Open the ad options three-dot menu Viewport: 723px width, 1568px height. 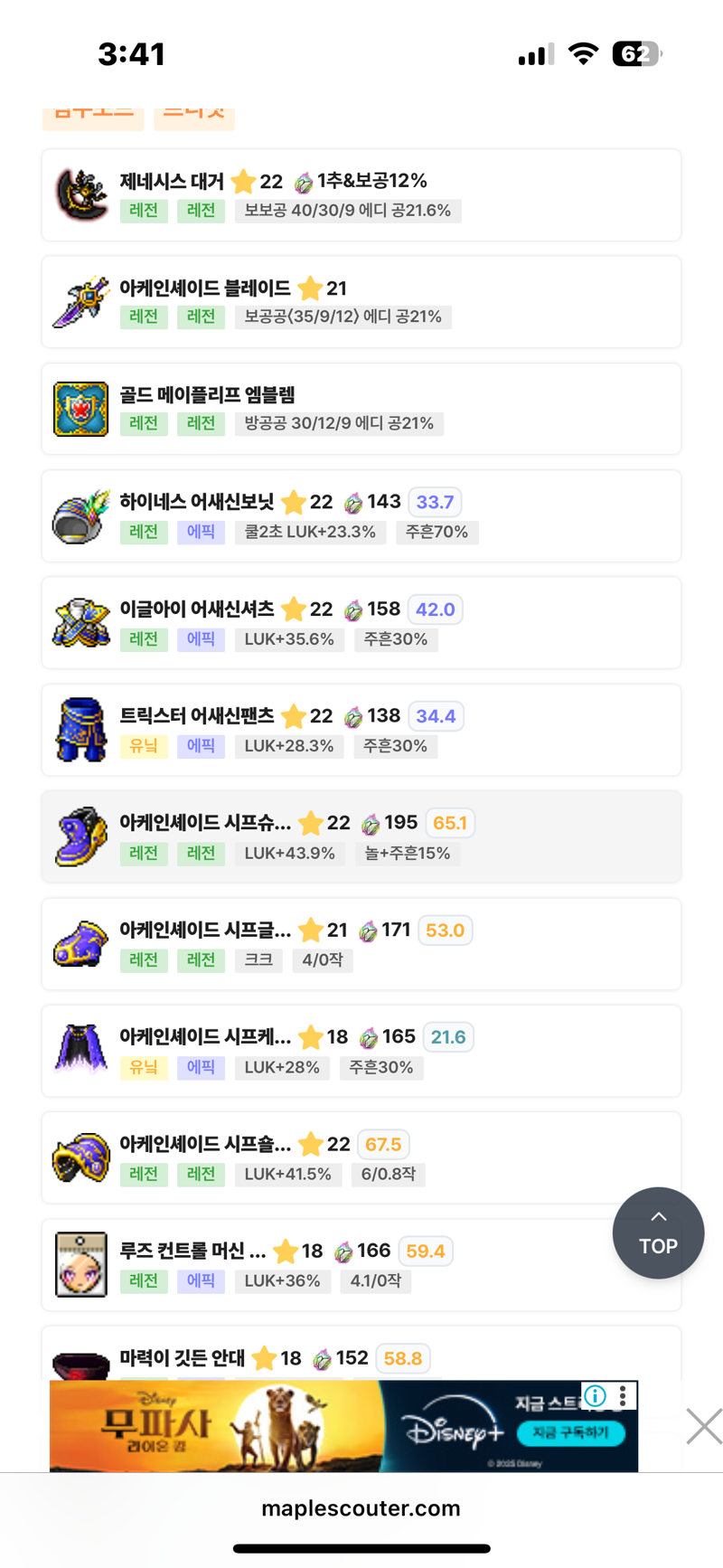point(623,1395)
